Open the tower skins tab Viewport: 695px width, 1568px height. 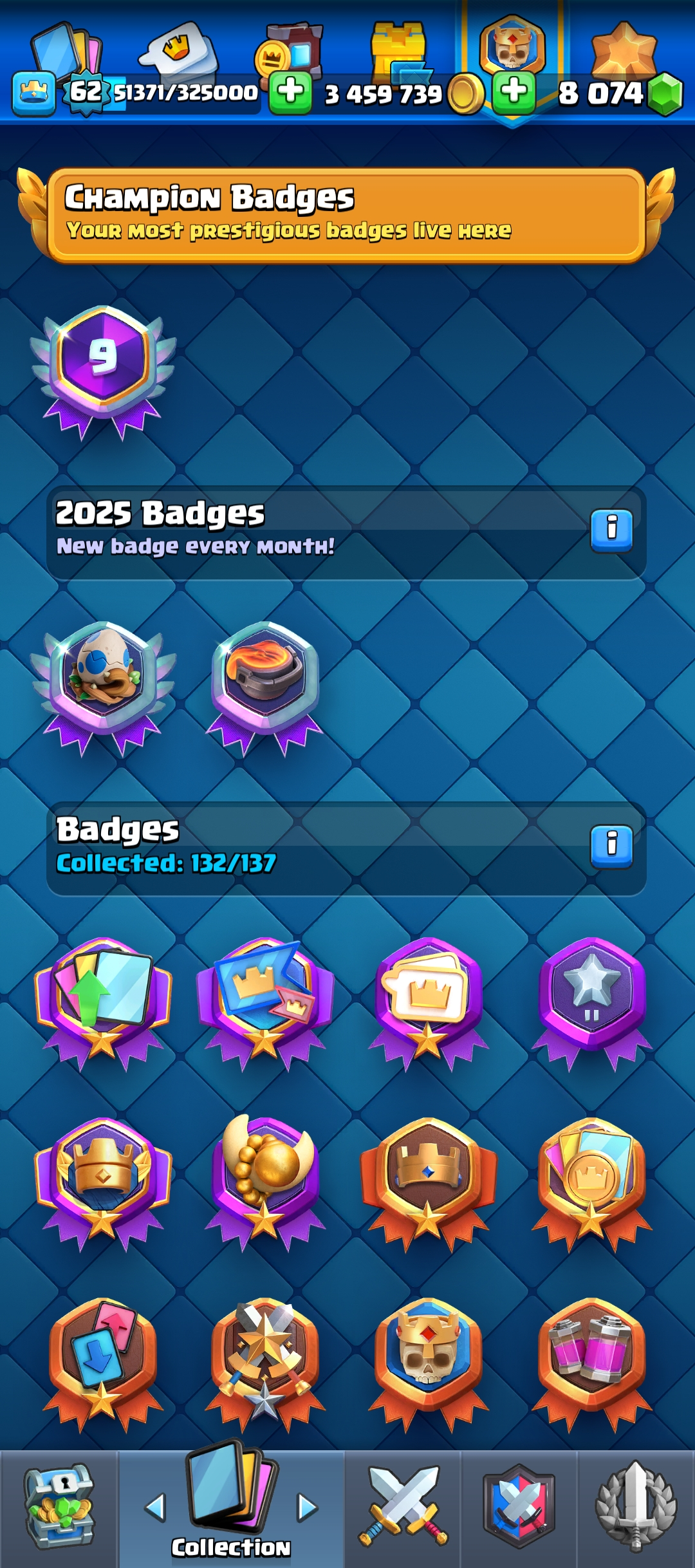pos(400,48)
